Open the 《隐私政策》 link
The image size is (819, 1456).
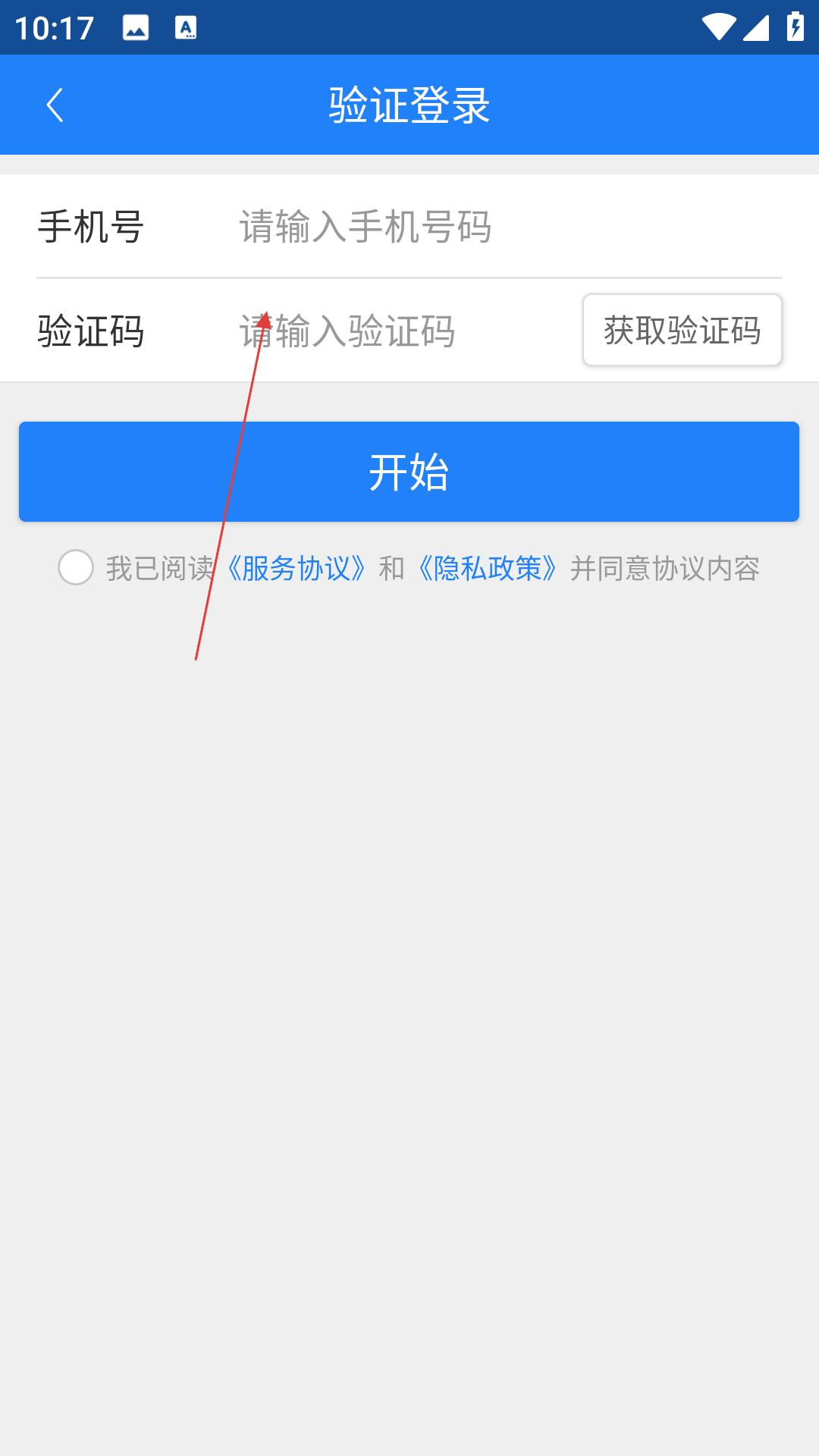coord(488,568)
